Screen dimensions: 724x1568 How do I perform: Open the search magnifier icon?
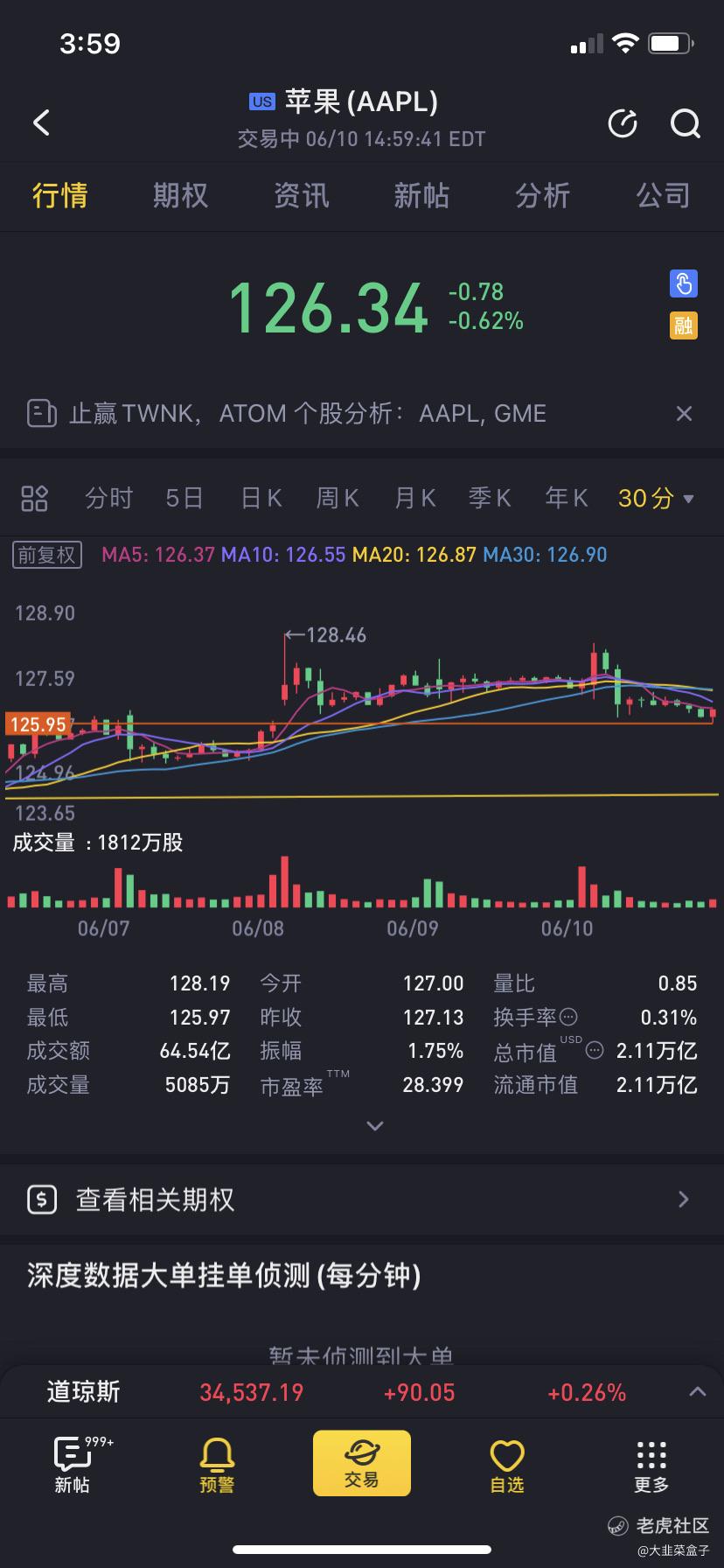pyautogui.click(x=686, y=124)
